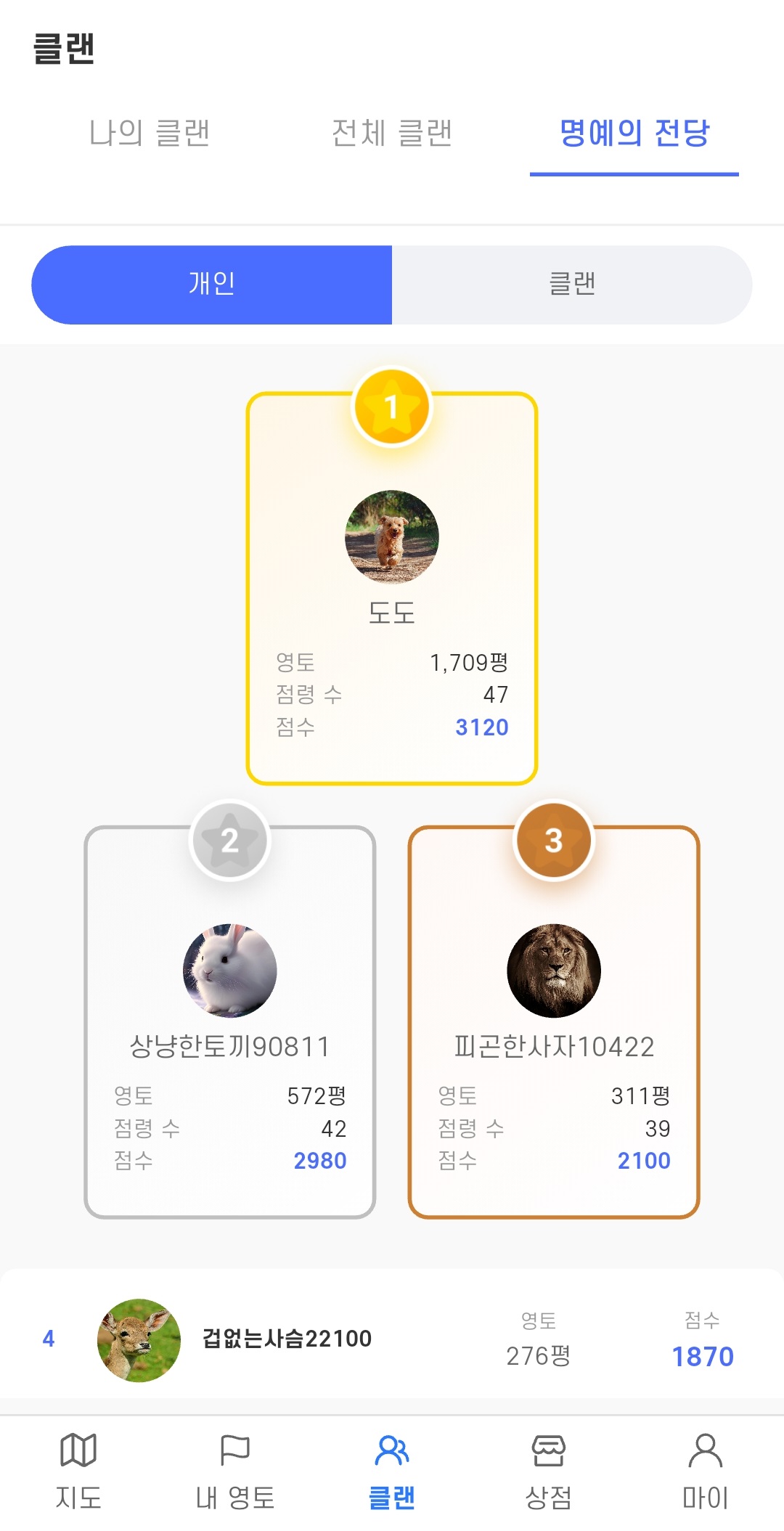This screenshot has width=784, height=1531.
Task: Open the 지도 map tab icon
Action: pos(78,1459)
